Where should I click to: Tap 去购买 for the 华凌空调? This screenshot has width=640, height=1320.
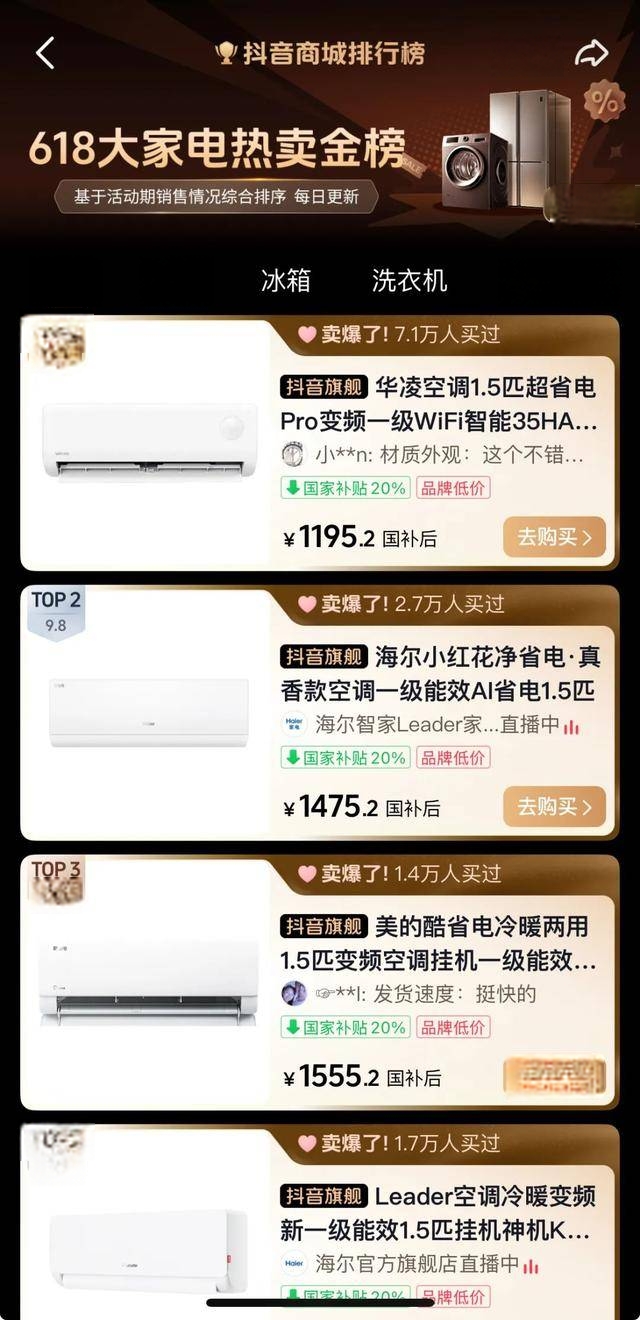(x=554, y=537)
